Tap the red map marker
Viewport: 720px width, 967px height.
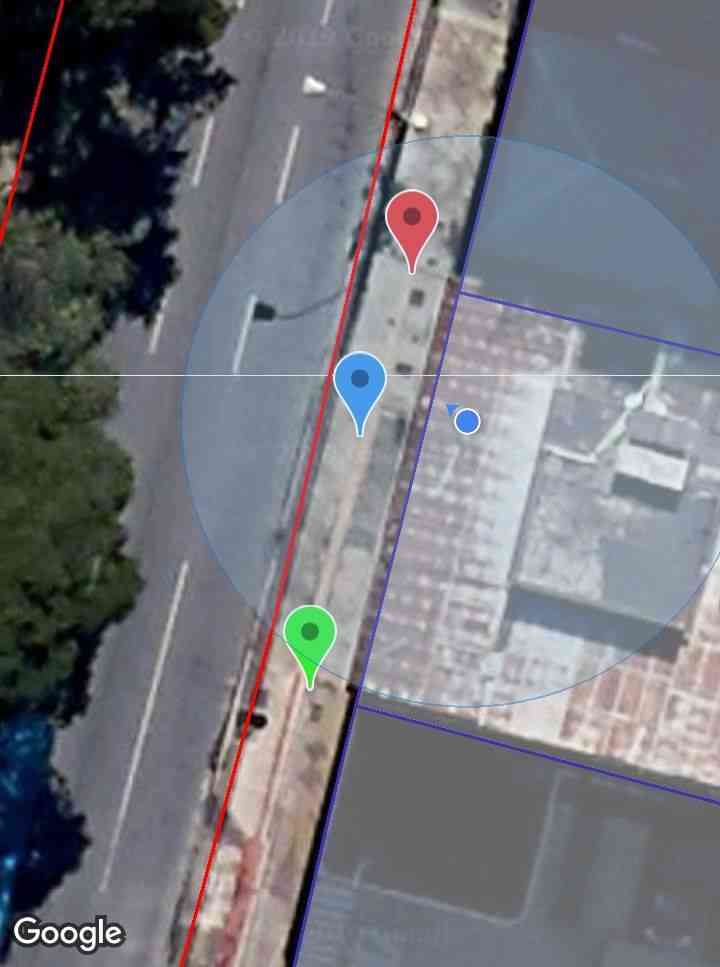tap(412, 221)
